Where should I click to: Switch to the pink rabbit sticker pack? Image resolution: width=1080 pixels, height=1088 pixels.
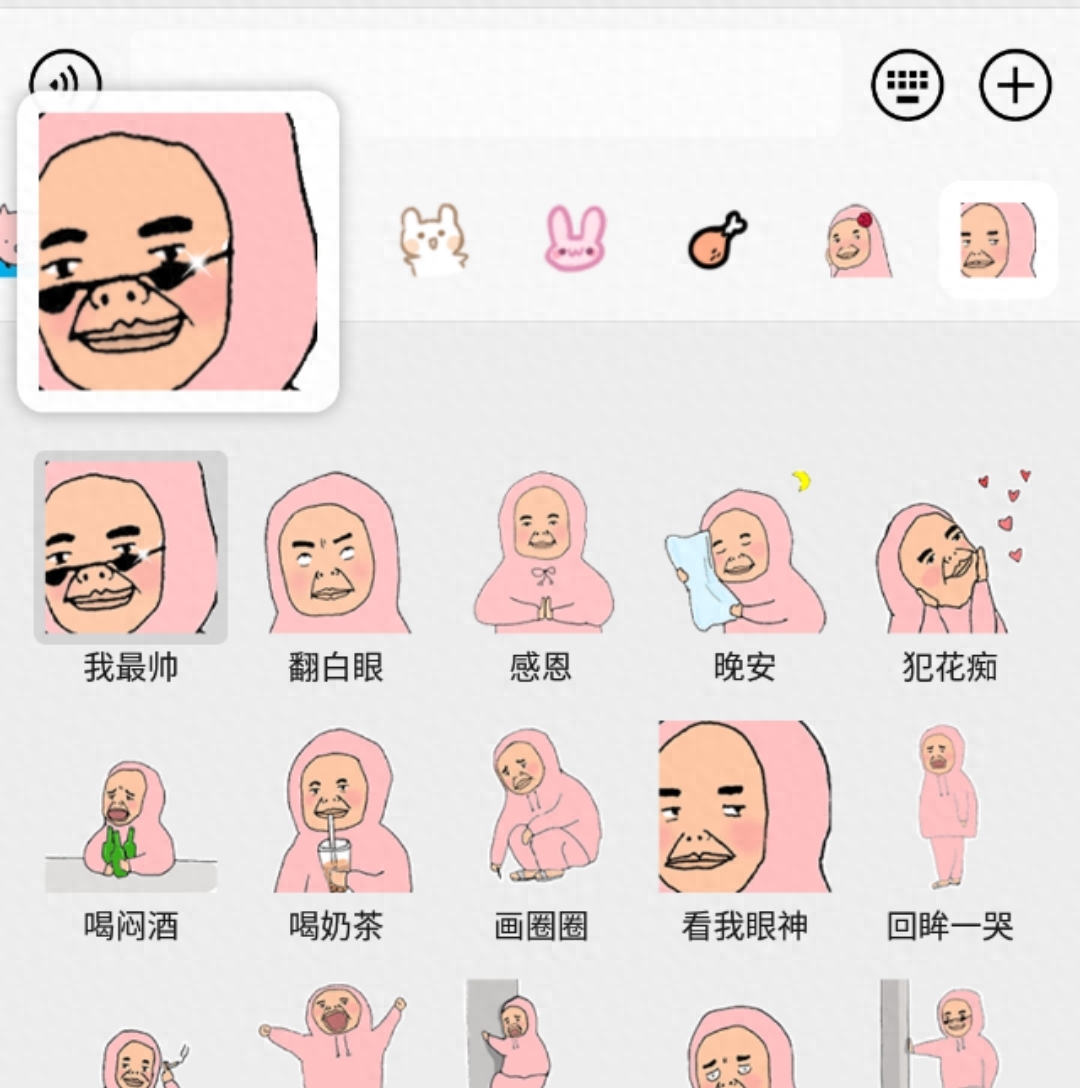coord(575,240)
